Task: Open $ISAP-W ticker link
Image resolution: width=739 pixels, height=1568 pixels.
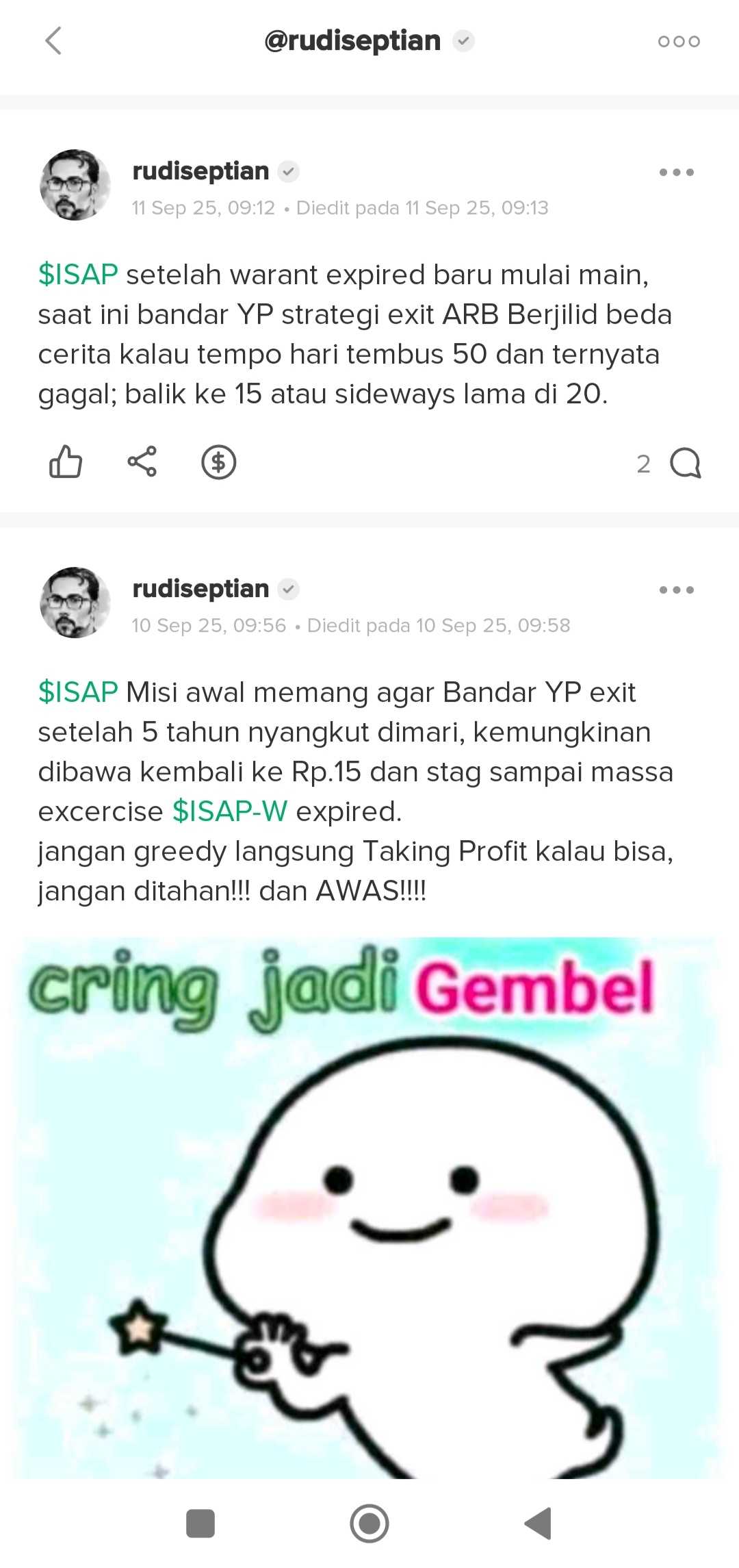Action: pyautogui.click(x=230, y=811)
